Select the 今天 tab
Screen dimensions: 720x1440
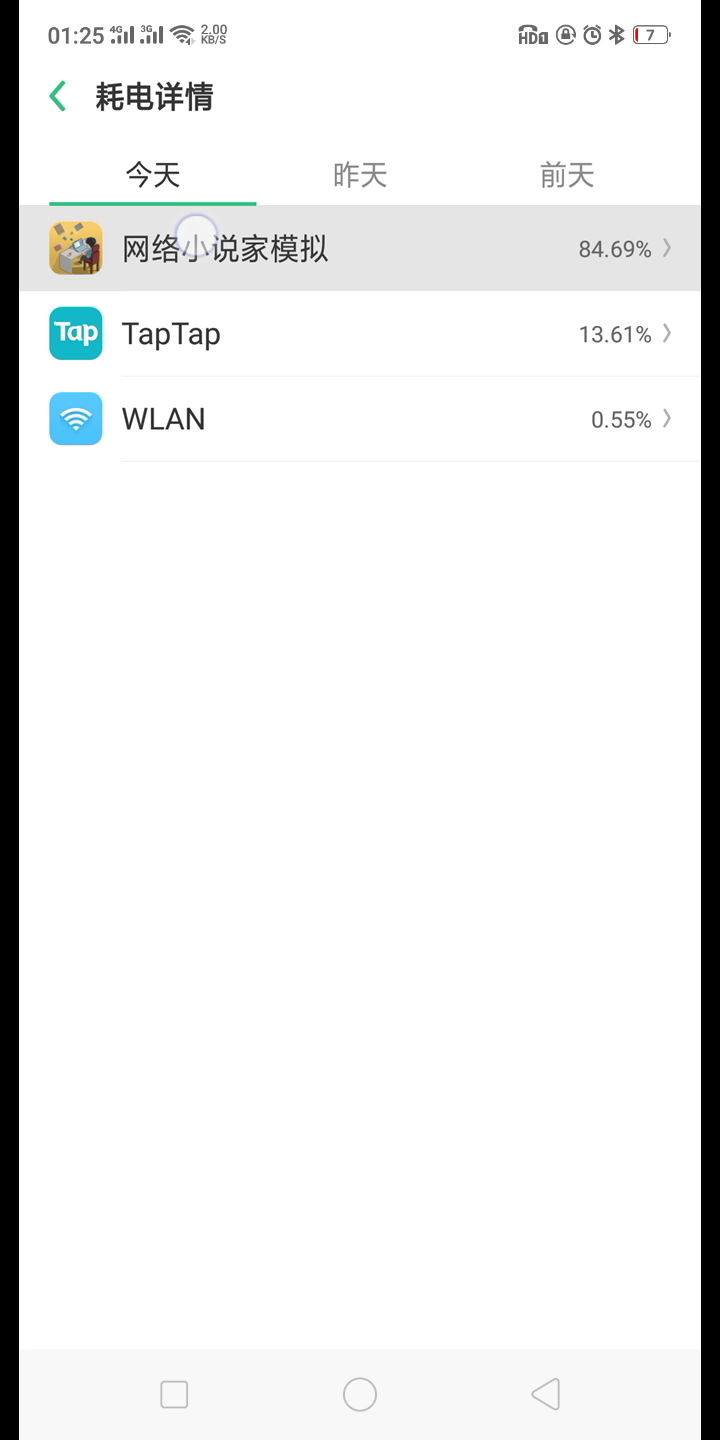[x=153, y=176]
